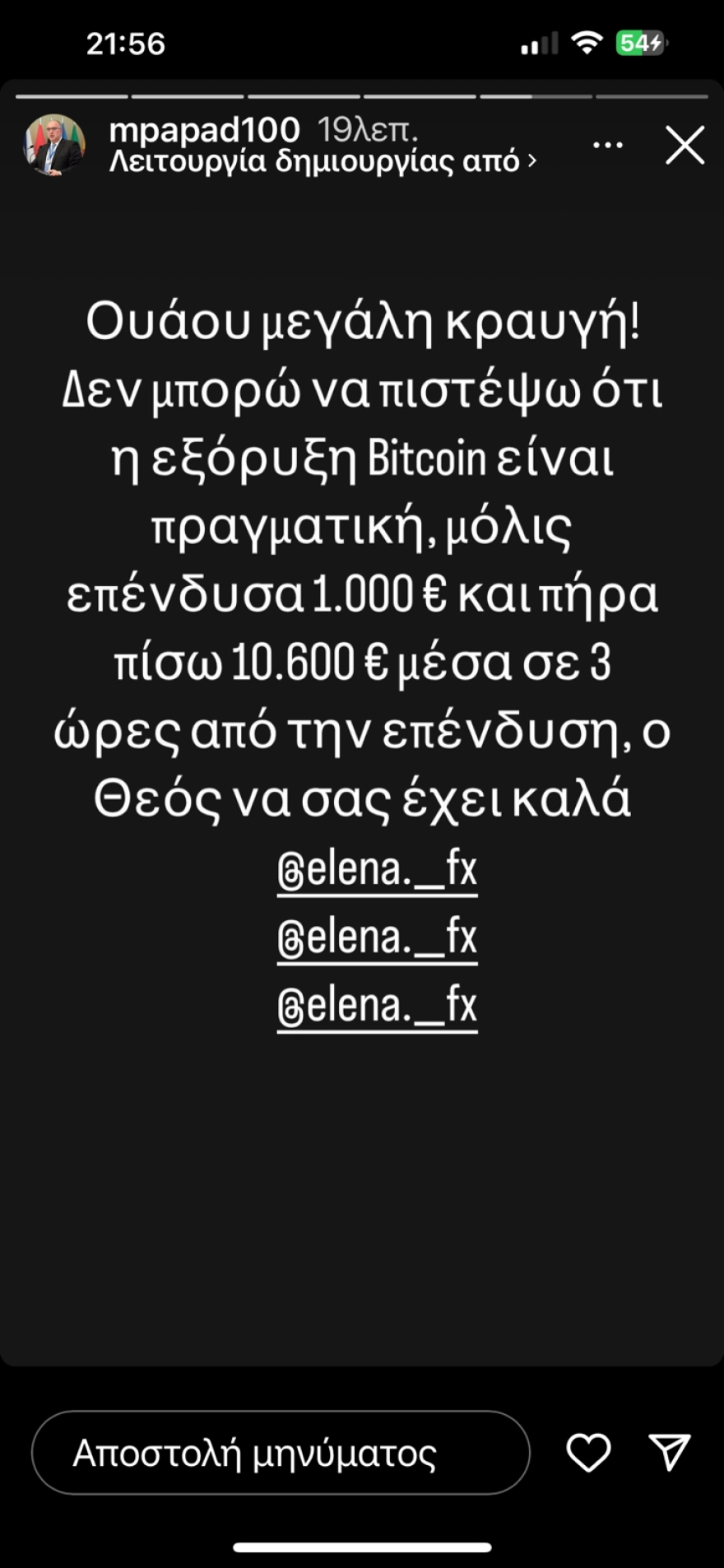The height and width of the screenshot is (1568, 724).
Task: Tap the first @elena._fx mention
Action: [x=377, y=870]
